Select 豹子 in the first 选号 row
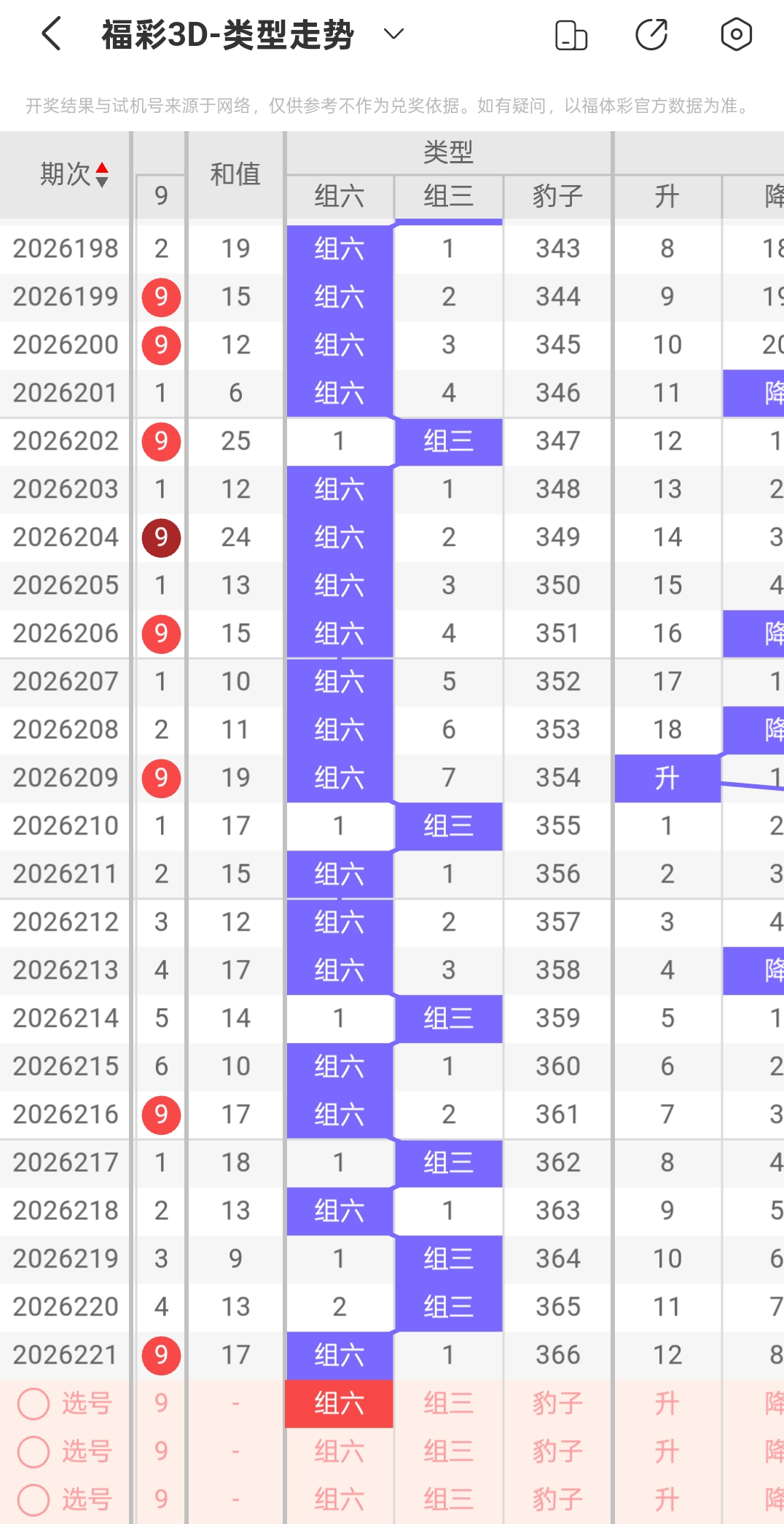The width and height of the screenshot is (784, 1524). pyautogui.click(x=558, y=1403)
